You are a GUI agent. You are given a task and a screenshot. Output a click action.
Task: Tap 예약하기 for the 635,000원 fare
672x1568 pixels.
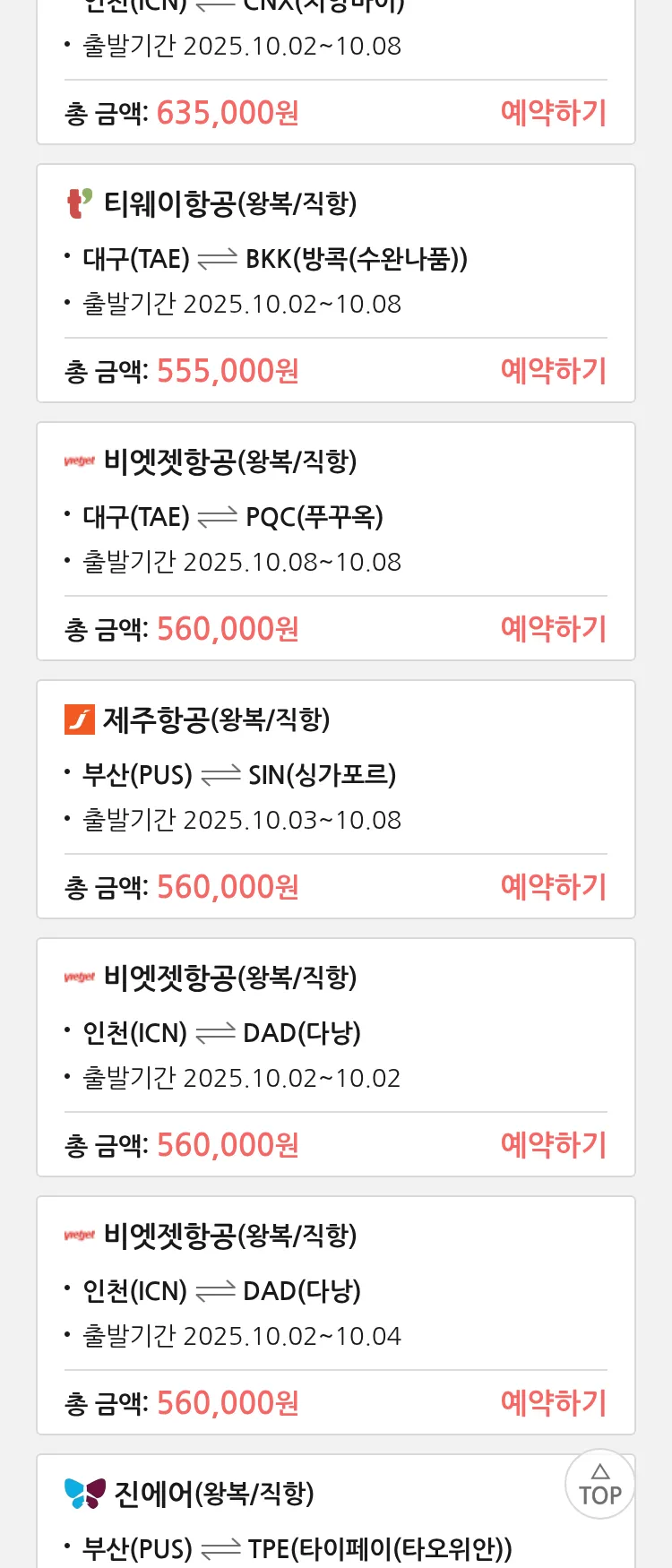pyautogui.click(x=553, y=113)
